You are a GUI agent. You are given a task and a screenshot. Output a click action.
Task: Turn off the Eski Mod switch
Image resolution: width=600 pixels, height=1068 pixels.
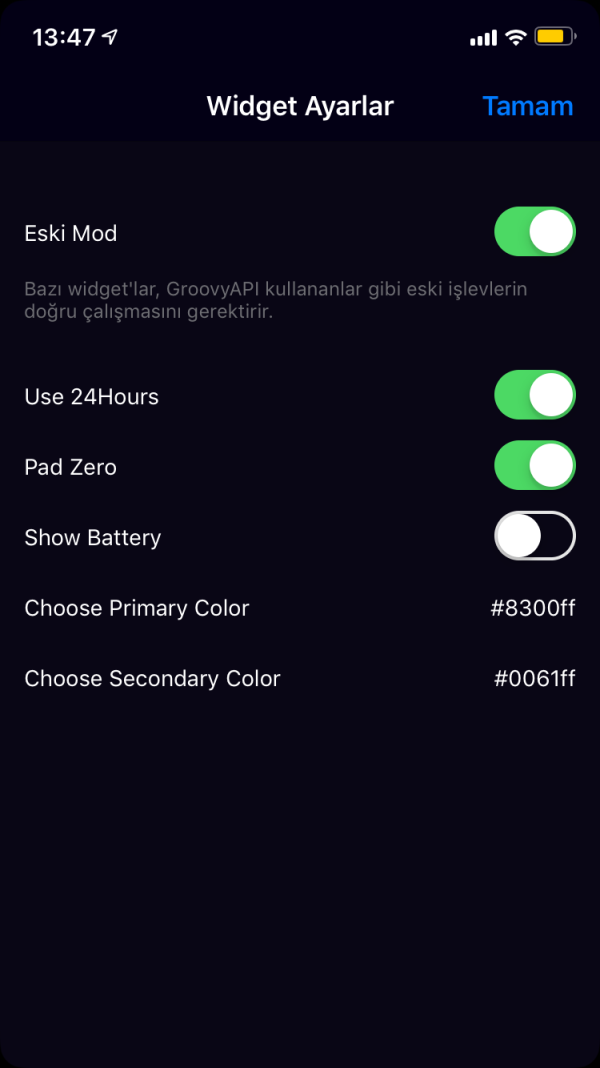534,232
